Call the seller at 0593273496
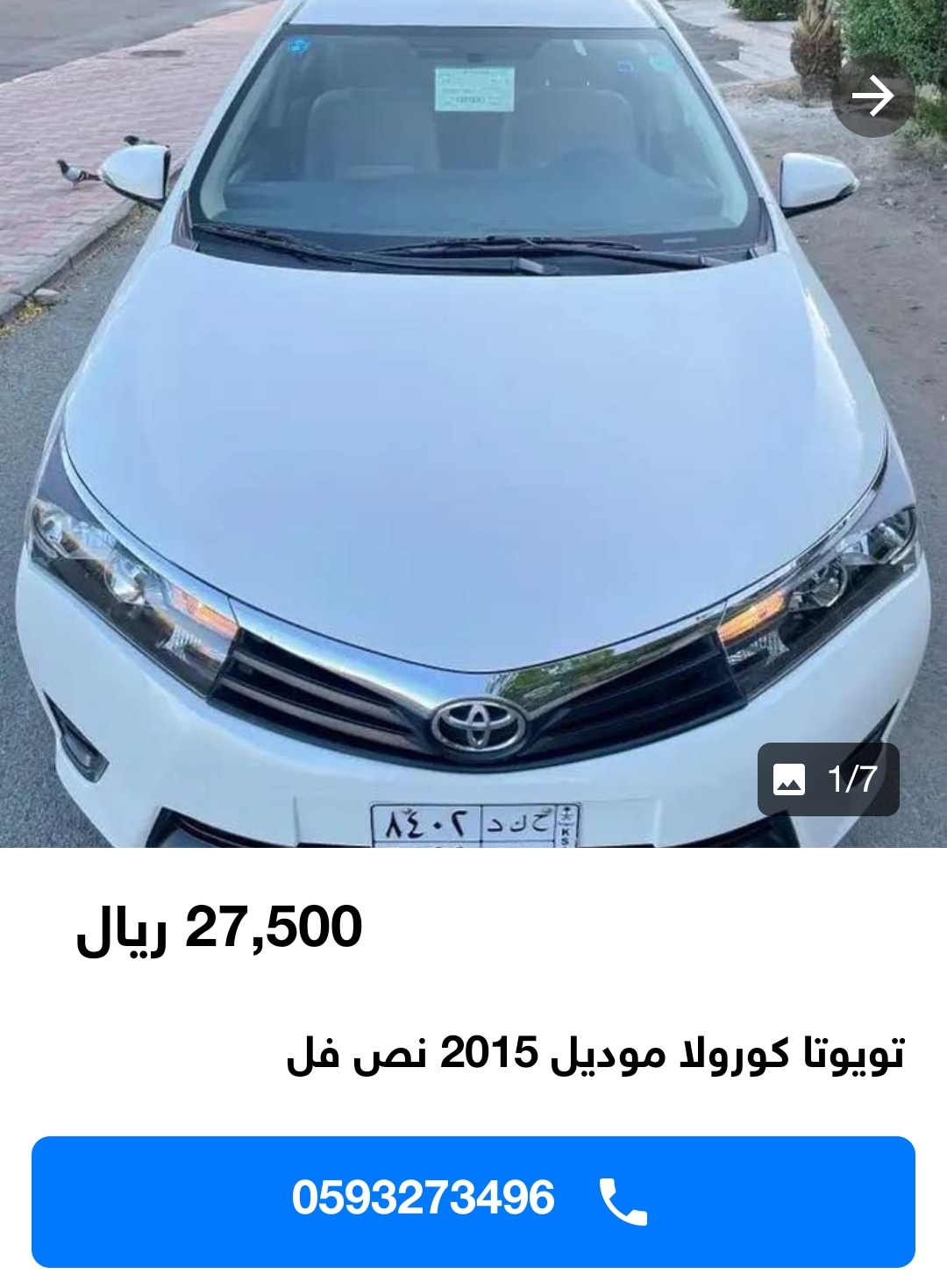The width and height of the screenshot is (947, 1288). pyautogui.click(x=473, y=1200)
